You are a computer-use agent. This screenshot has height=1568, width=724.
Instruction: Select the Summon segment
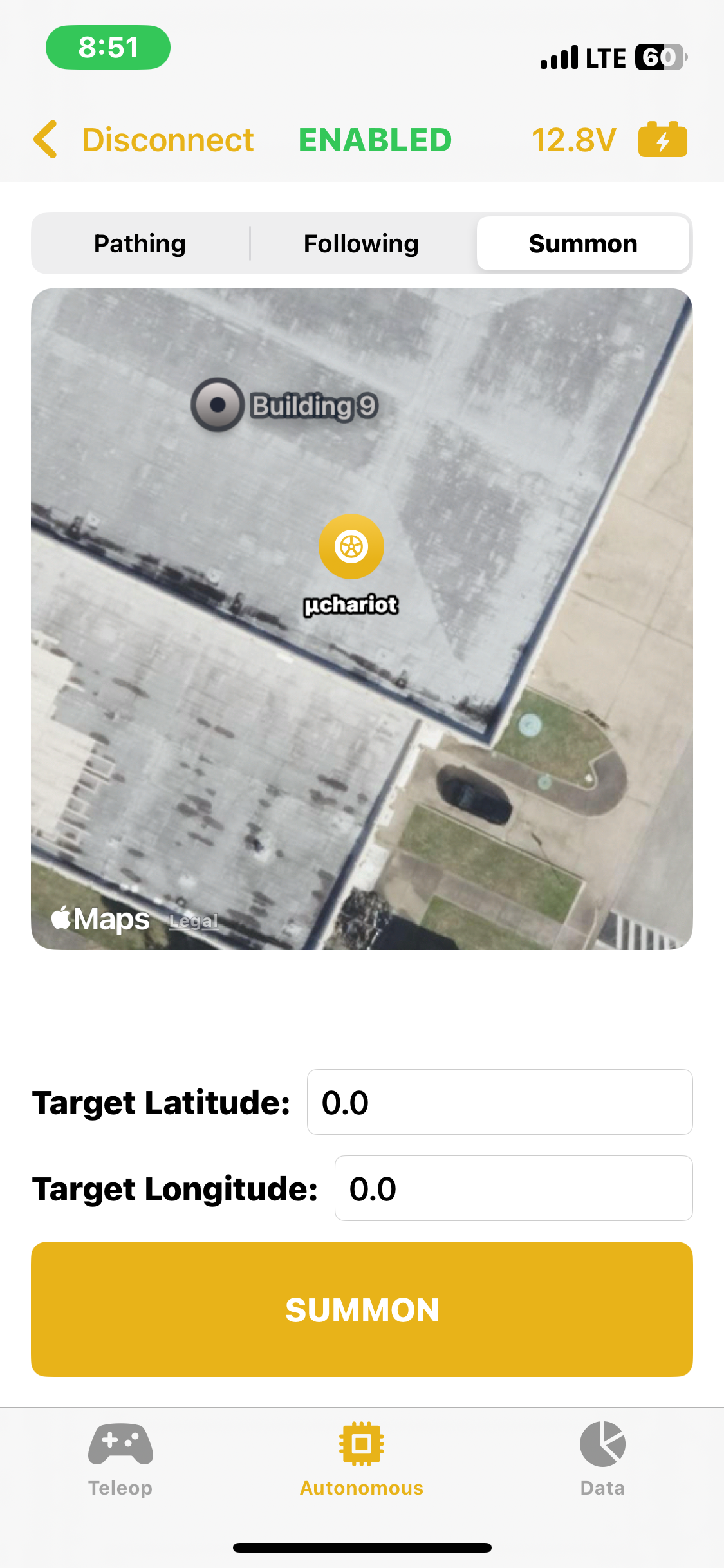[x=582, y=244]
